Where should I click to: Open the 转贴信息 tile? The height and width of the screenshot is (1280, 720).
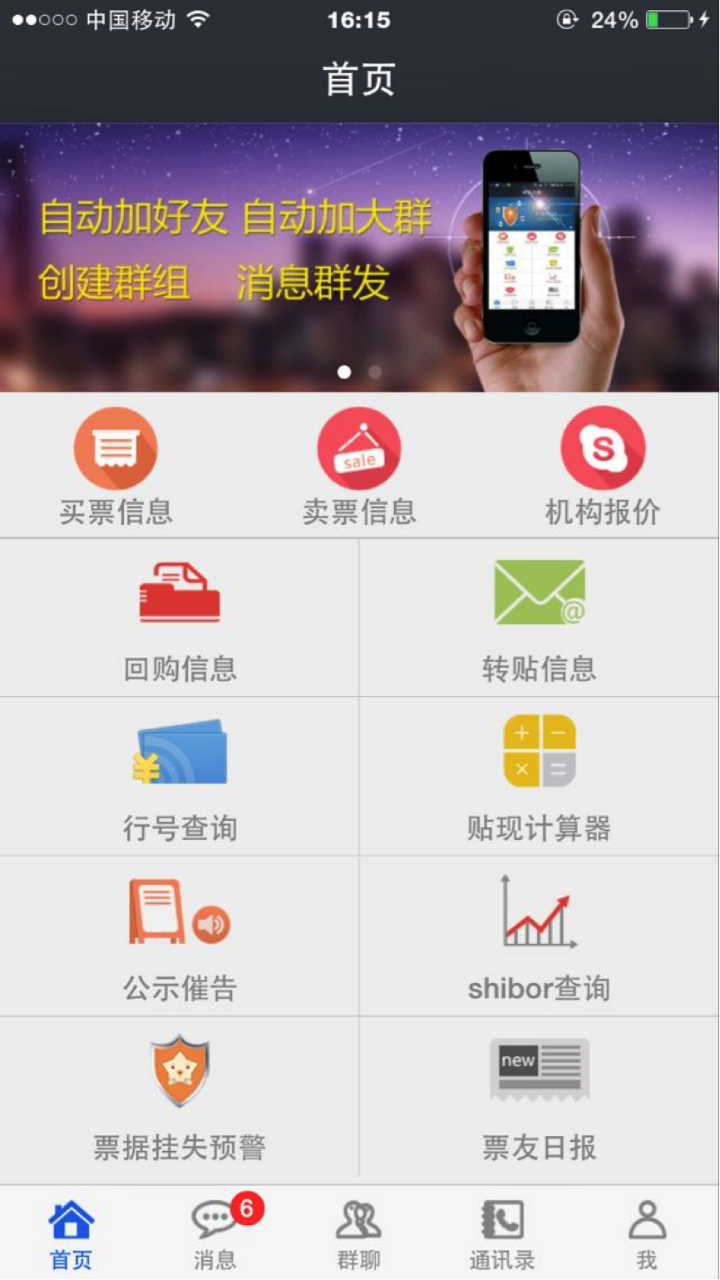click(x=539, y=618)
